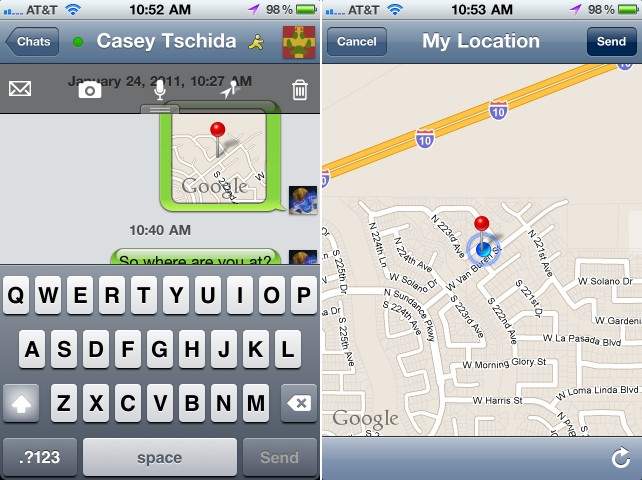The width and height of the screenshot is (642, 480).
Task: Cancel the My Location screen
Action: [356, 42]
